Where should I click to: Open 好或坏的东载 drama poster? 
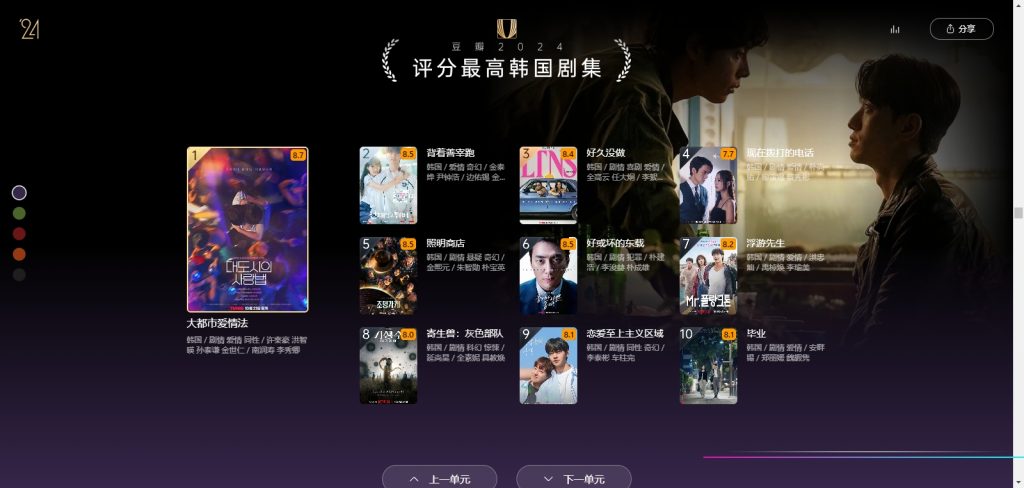coord(548,276)
